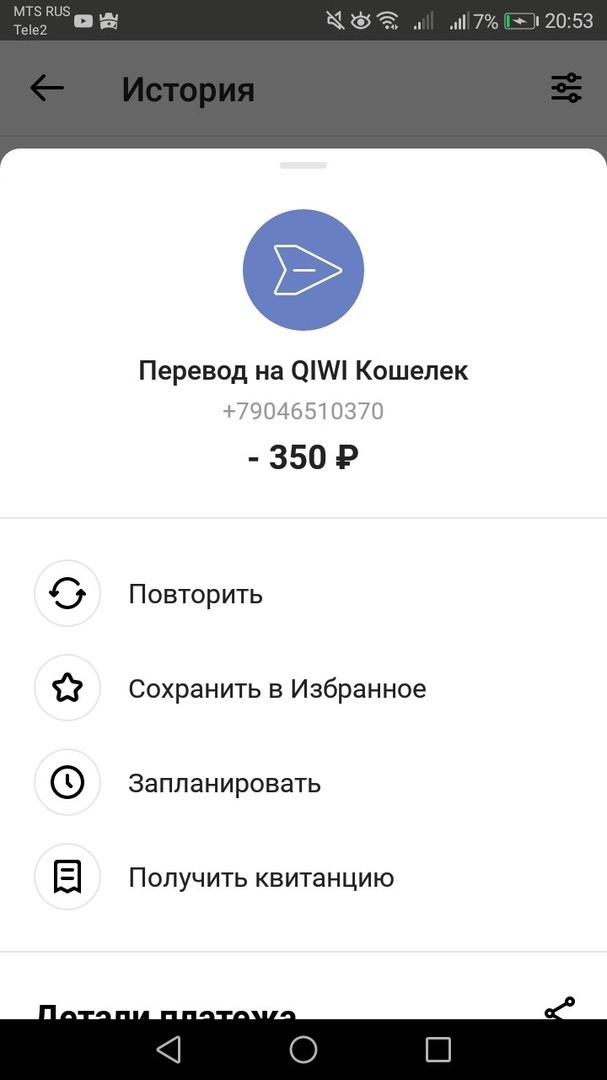
Task: Open the system recent apps button
Action: (x=438, y=1049)
